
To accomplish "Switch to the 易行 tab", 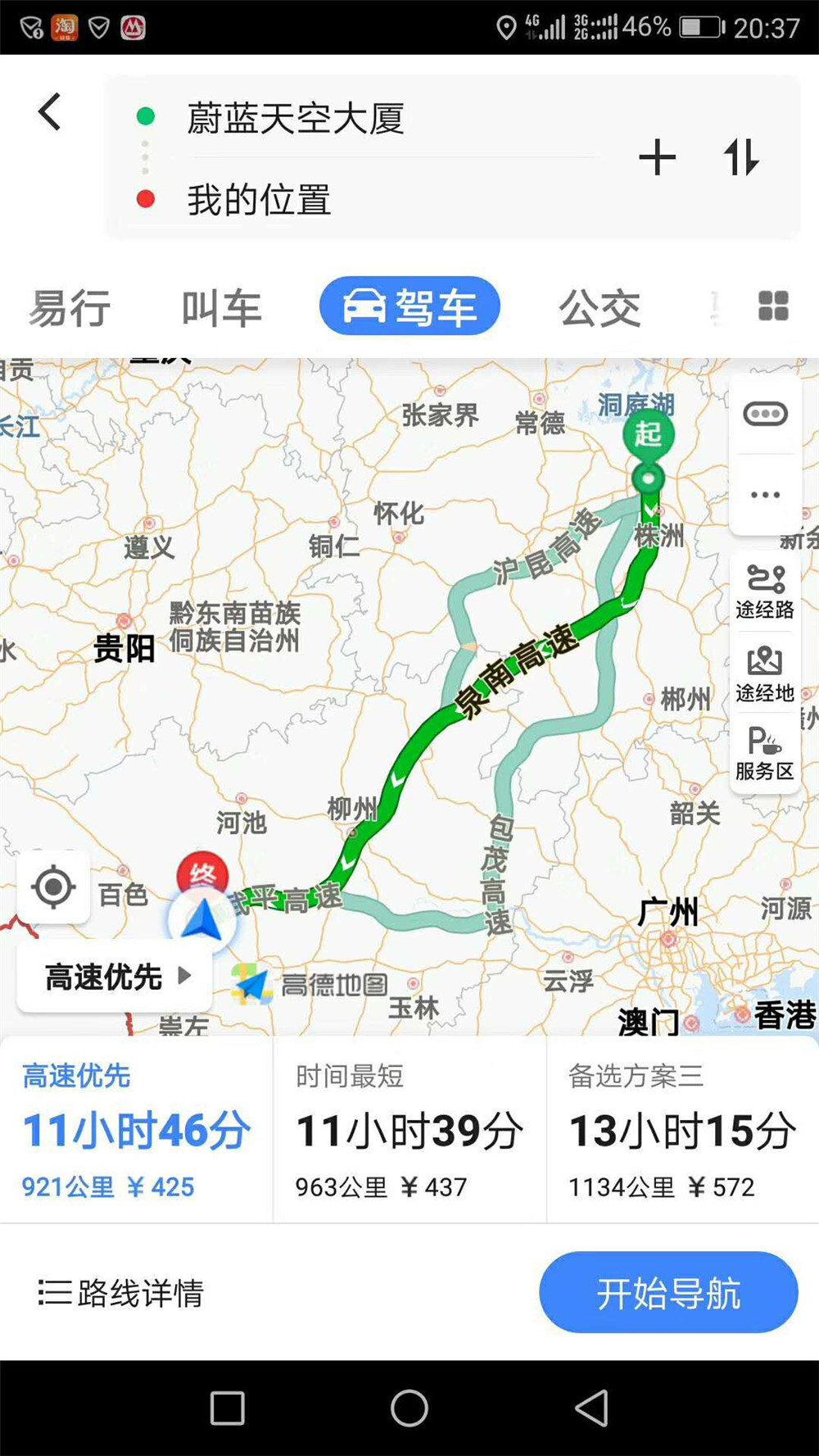I will click(x=70, y=308).
